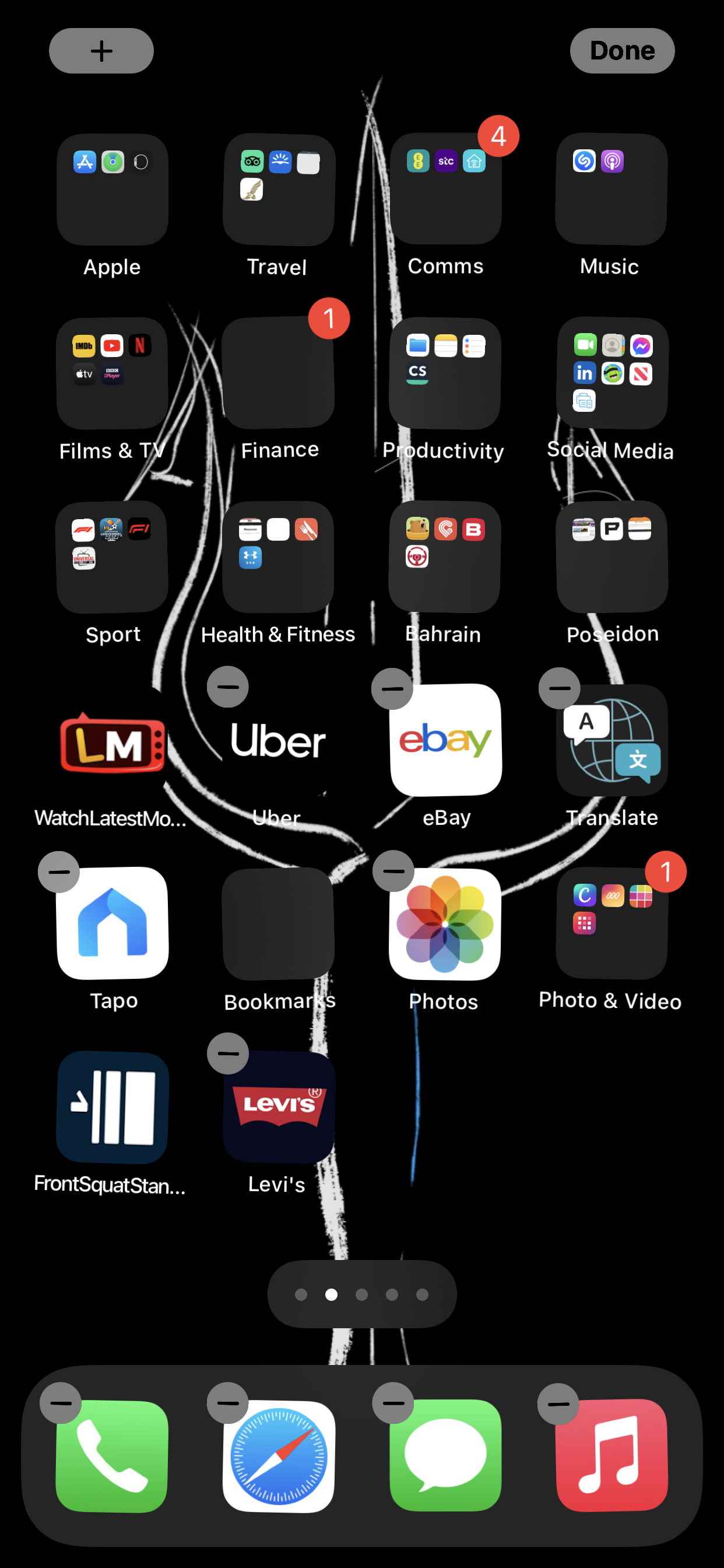Open the Apple folder
This screenshot has height=1568, width=724.
[112, 190]
